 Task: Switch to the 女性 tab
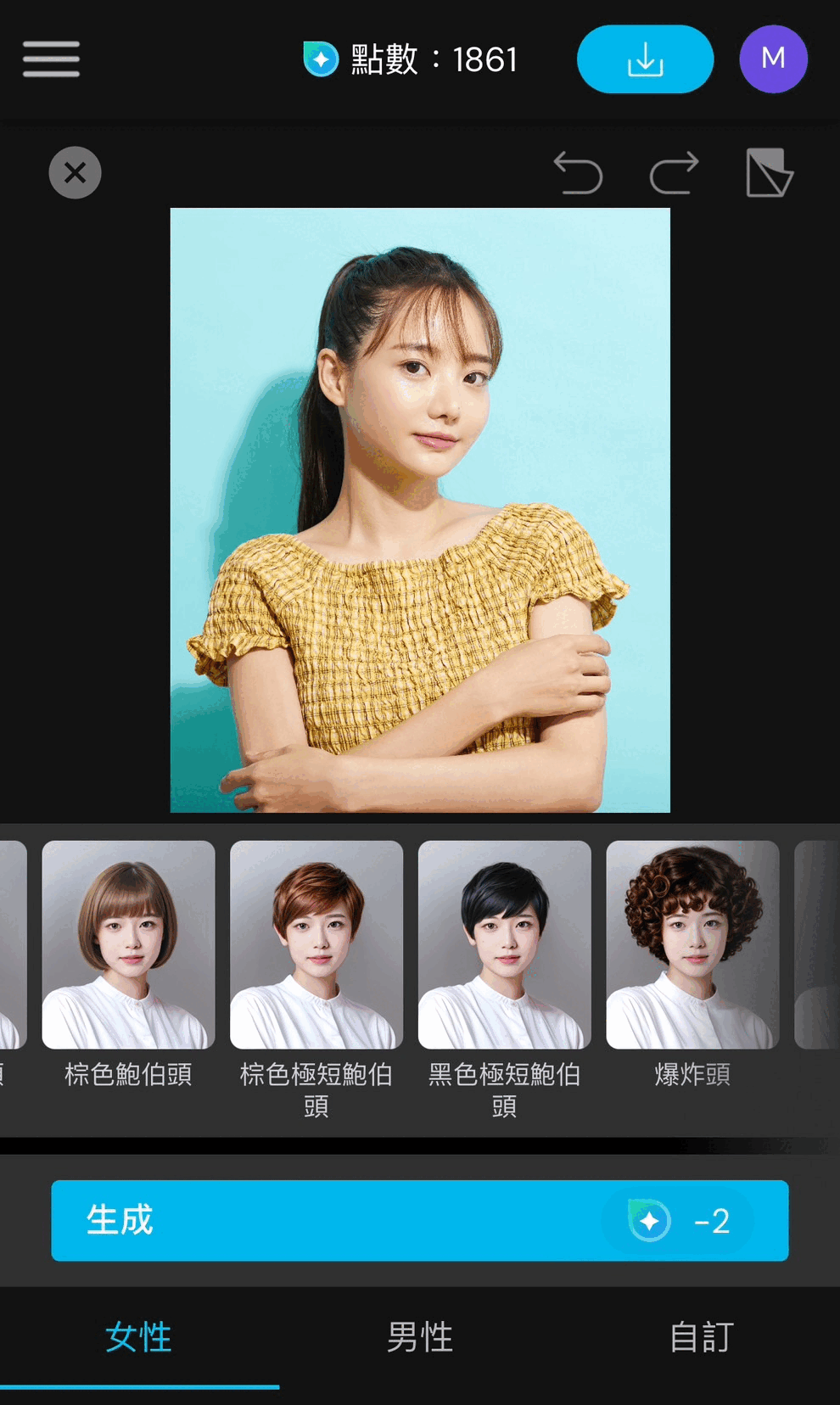coord(138,1337)
